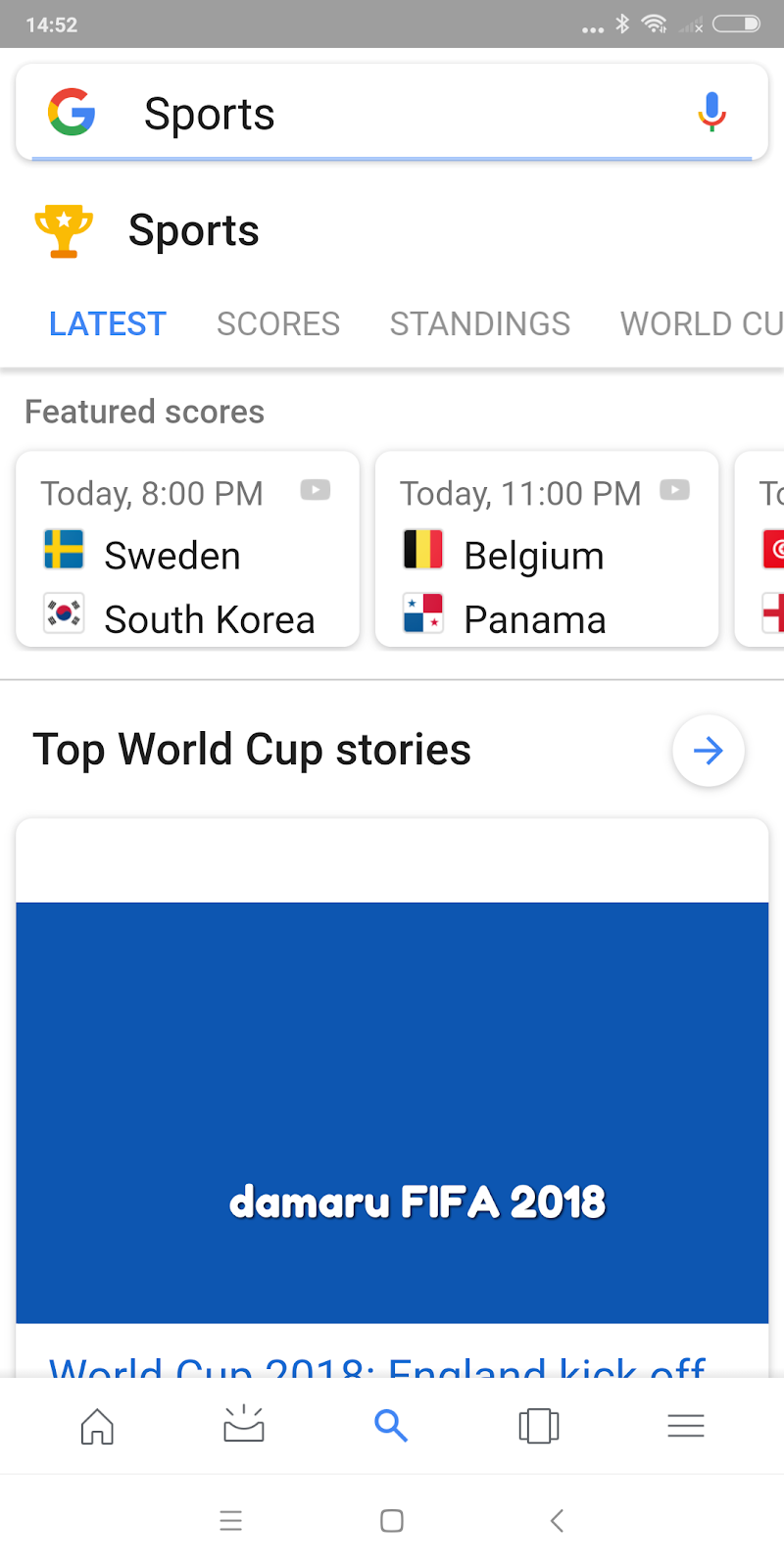Viewport: 784px width, 1568px height.
Task: Tap the system home button
Action: [x=392, y=1521]
